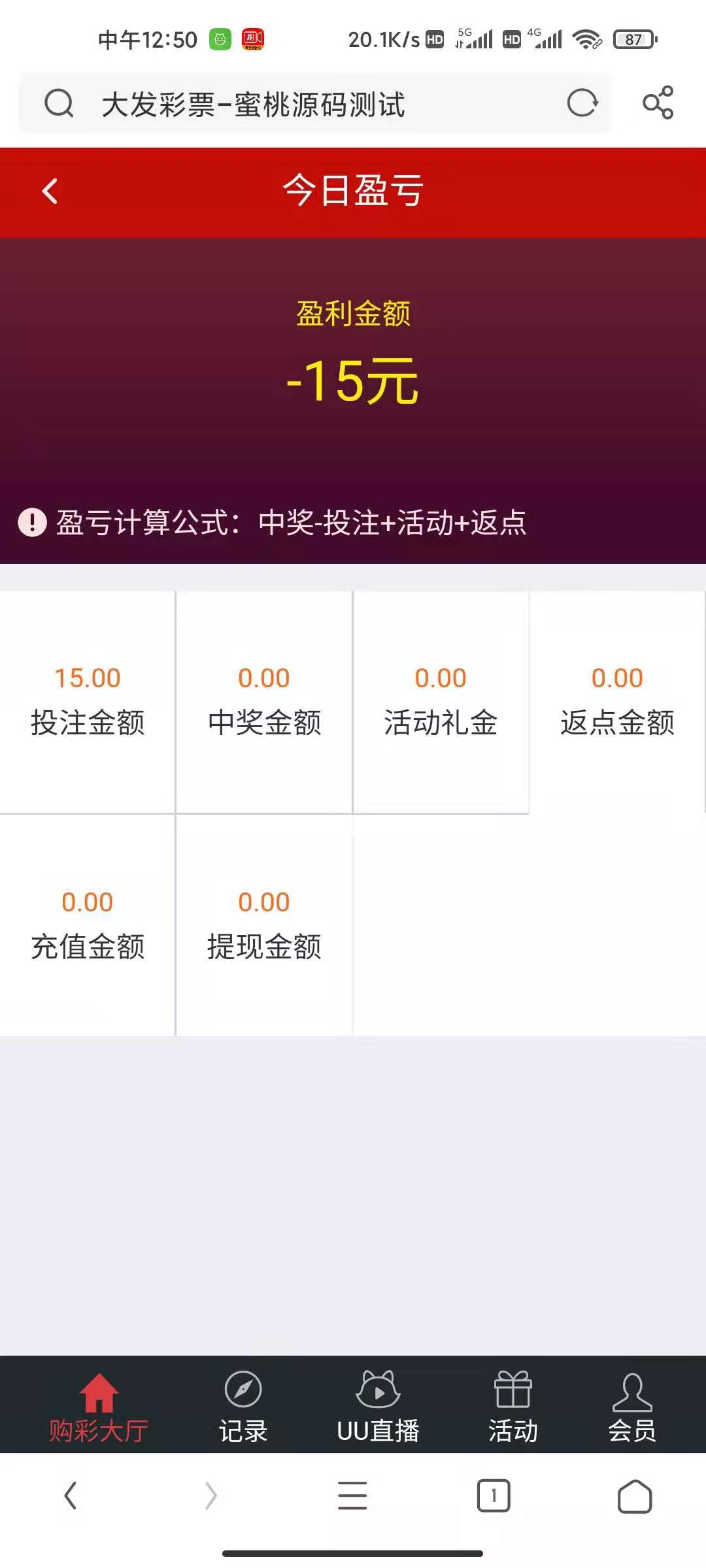Image resolution: width=706 pixels, height=1568 pixels.
Task: Reload the page with the refresh icon
Action: [582, 103]
